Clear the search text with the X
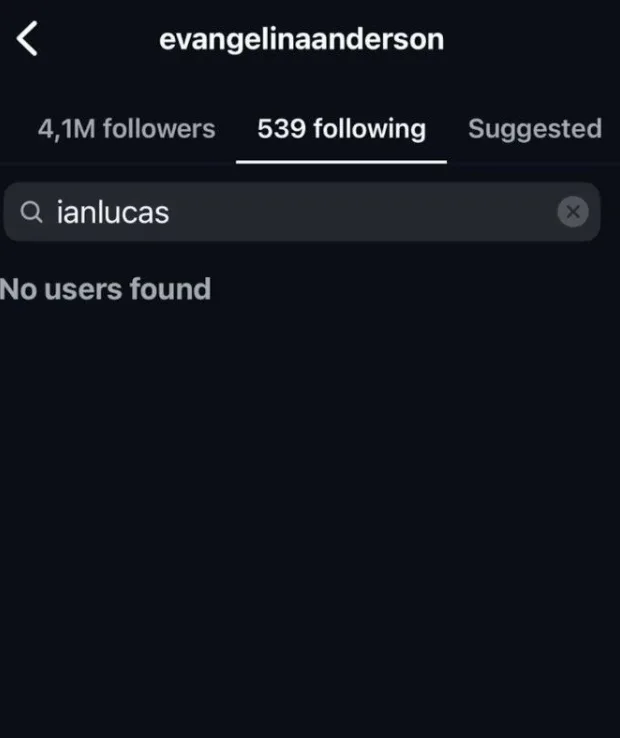The width and height of the screenshot is (620, 738). coord(572,212)
